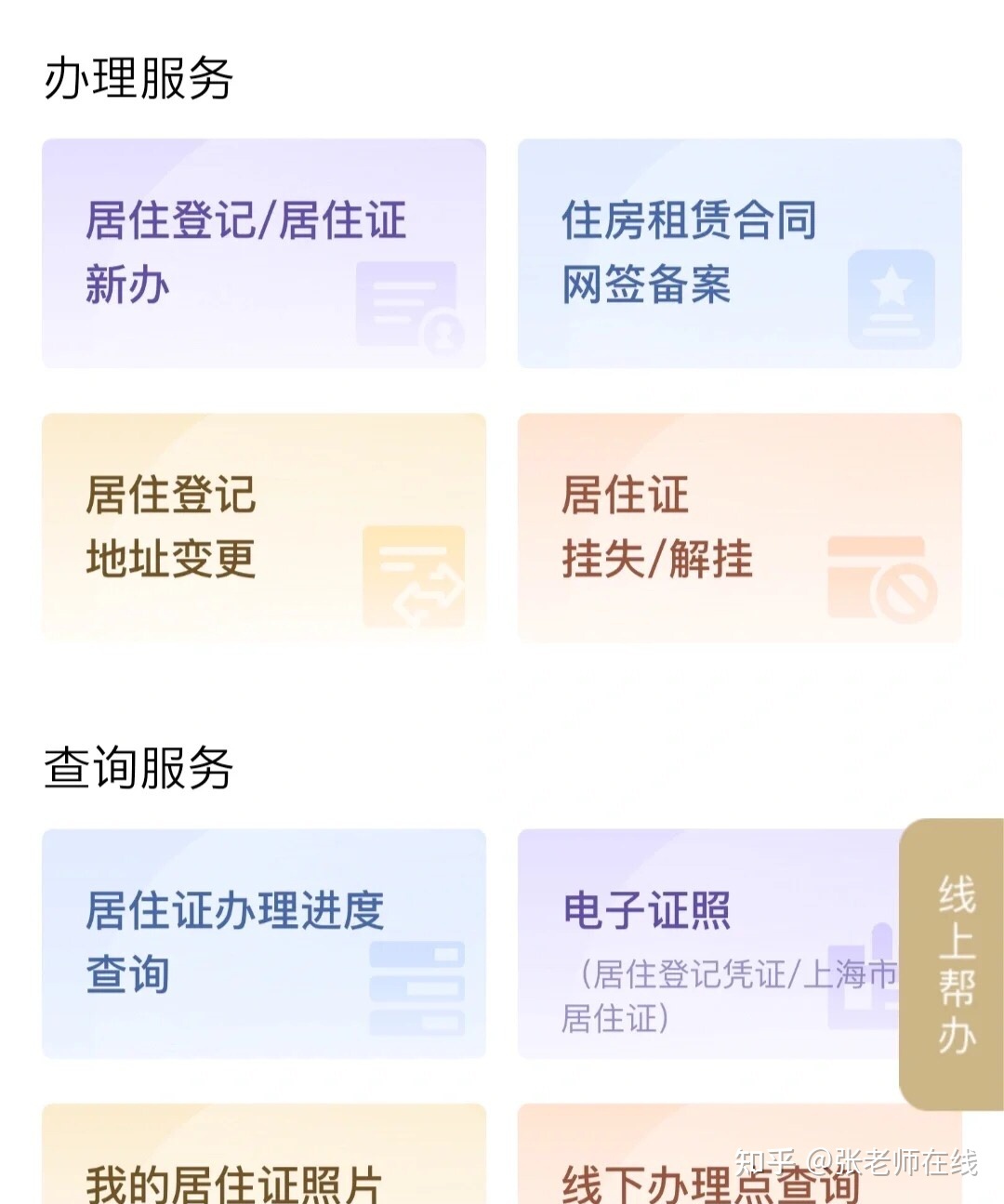Open 居住登记/居住证新办 service card
1004x1204 pixels.
point(264,253)
